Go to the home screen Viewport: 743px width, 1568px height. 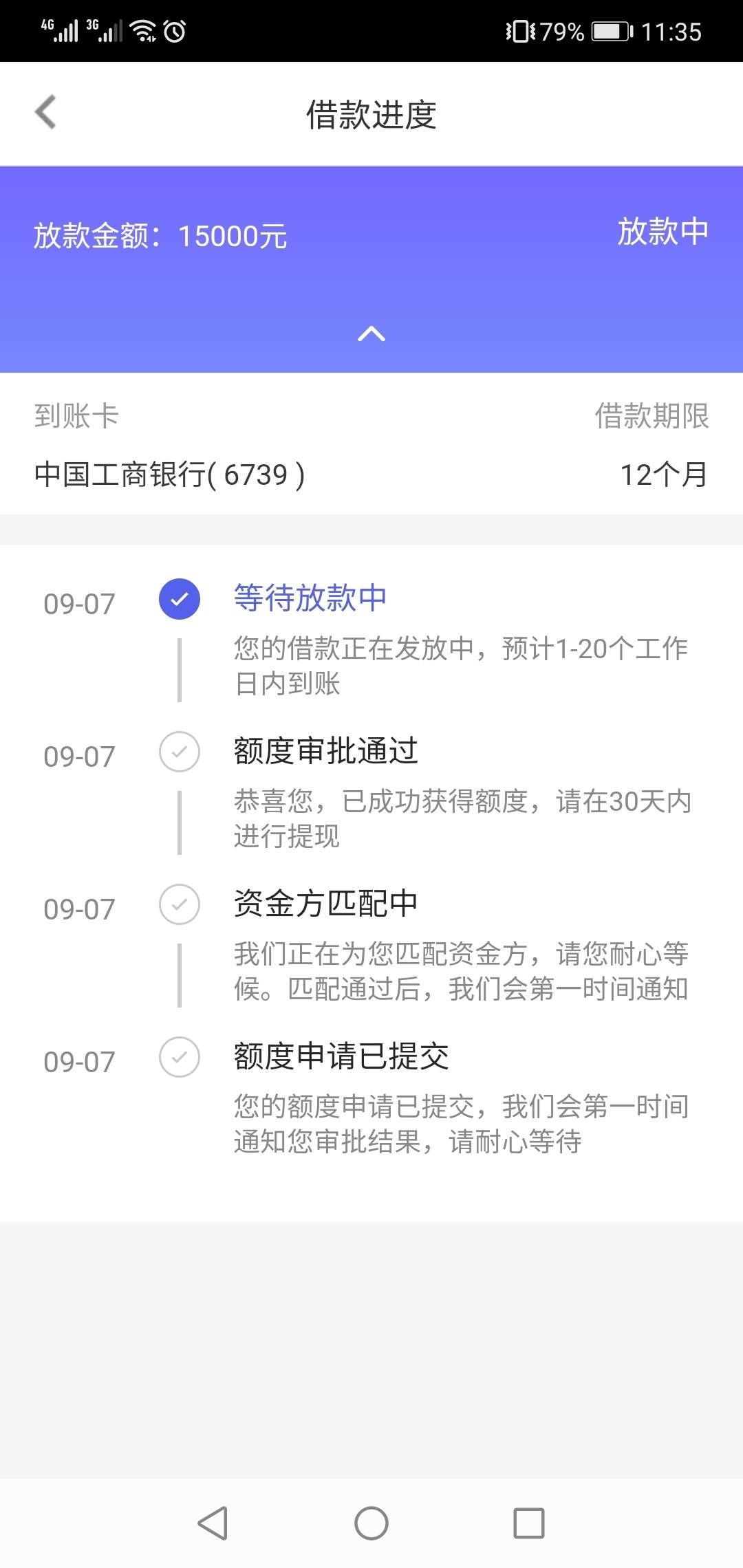371,1523
